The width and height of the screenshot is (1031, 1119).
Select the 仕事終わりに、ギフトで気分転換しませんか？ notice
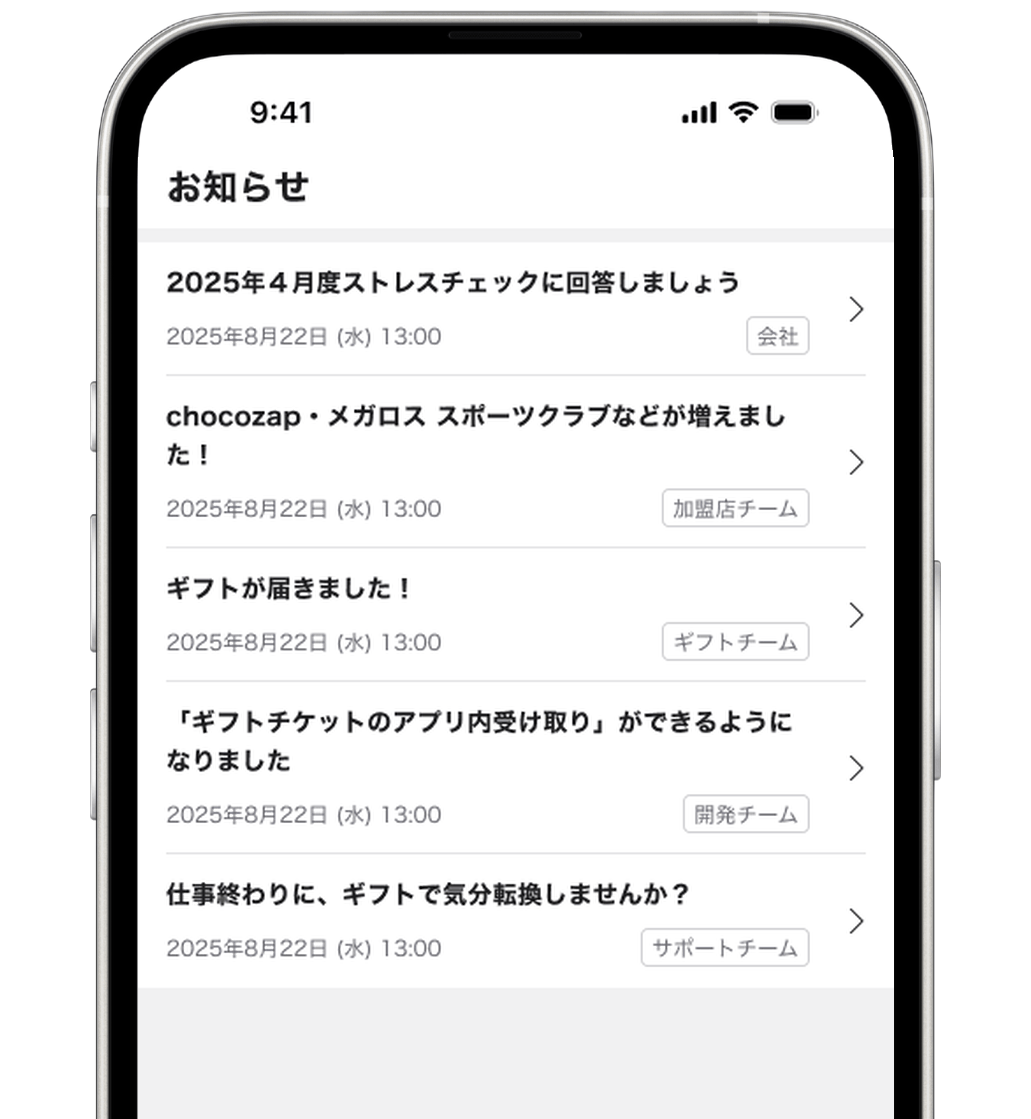pyautogui.click(x=515, y=921)
